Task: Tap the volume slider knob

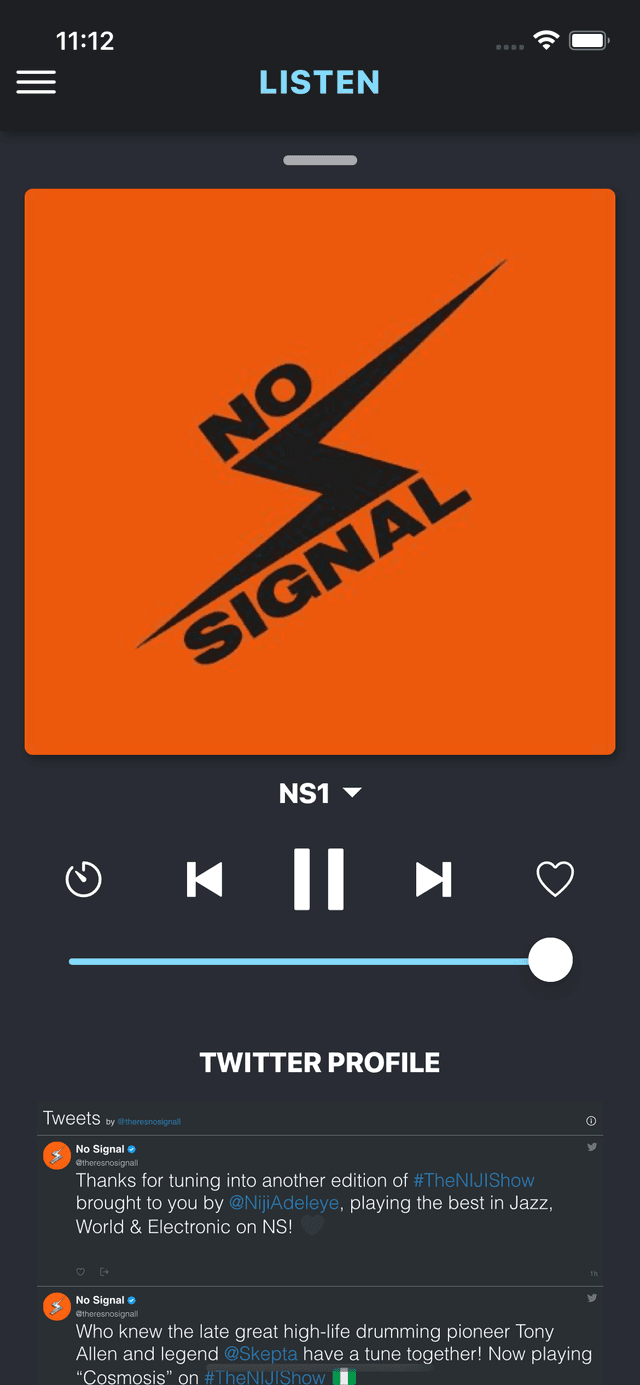Action: pos(550,960)
